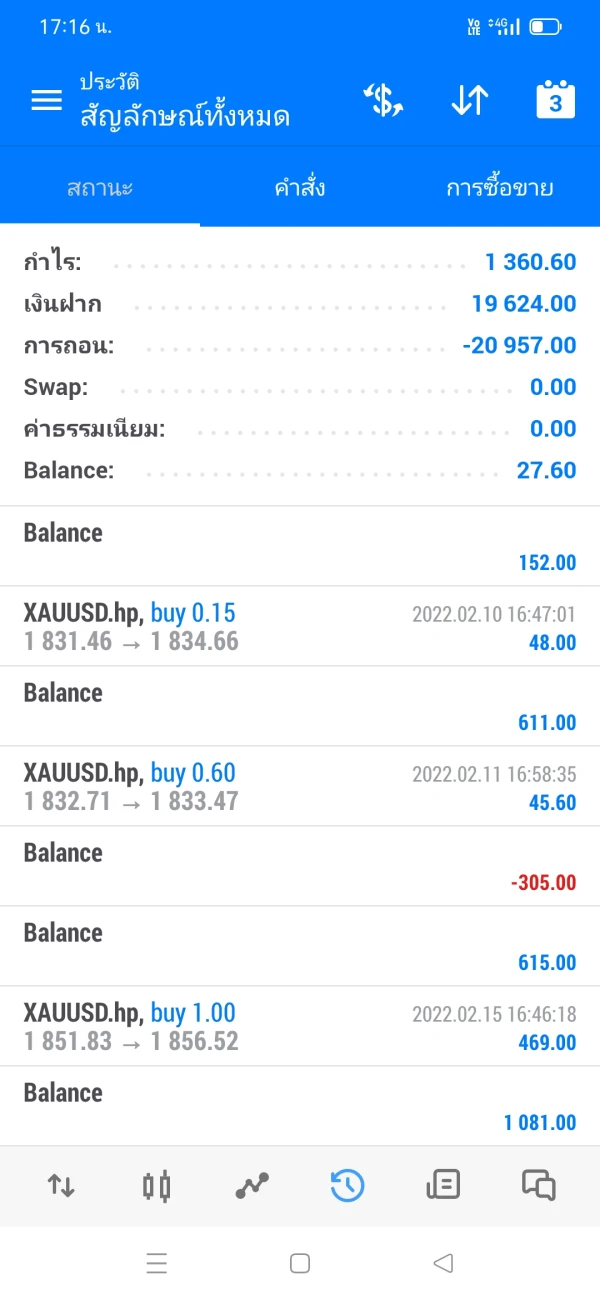
Task: Open the news page tab
Action: tap(443, 1186)
